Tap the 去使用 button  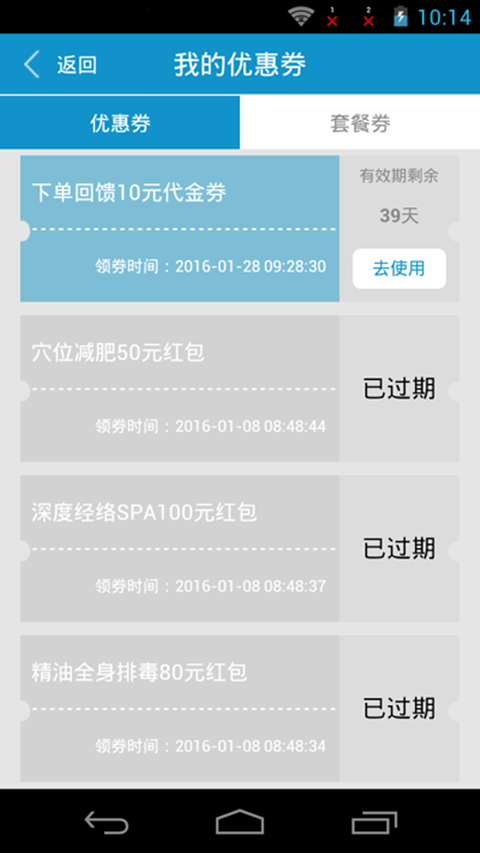(399, 268)
